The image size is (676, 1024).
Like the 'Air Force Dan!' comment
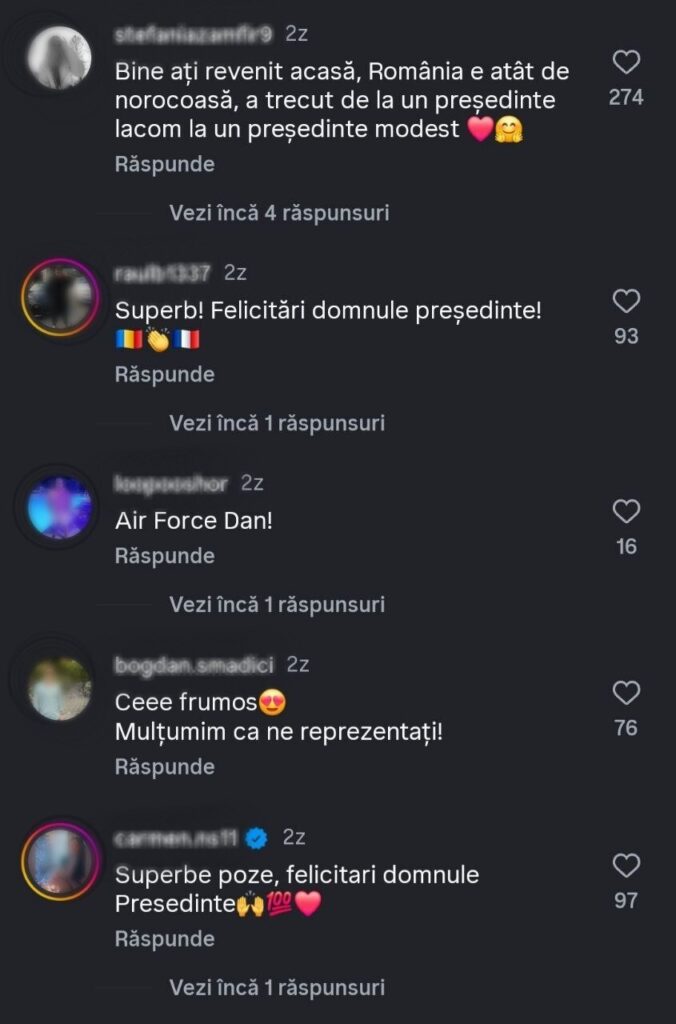click(626, 513)
